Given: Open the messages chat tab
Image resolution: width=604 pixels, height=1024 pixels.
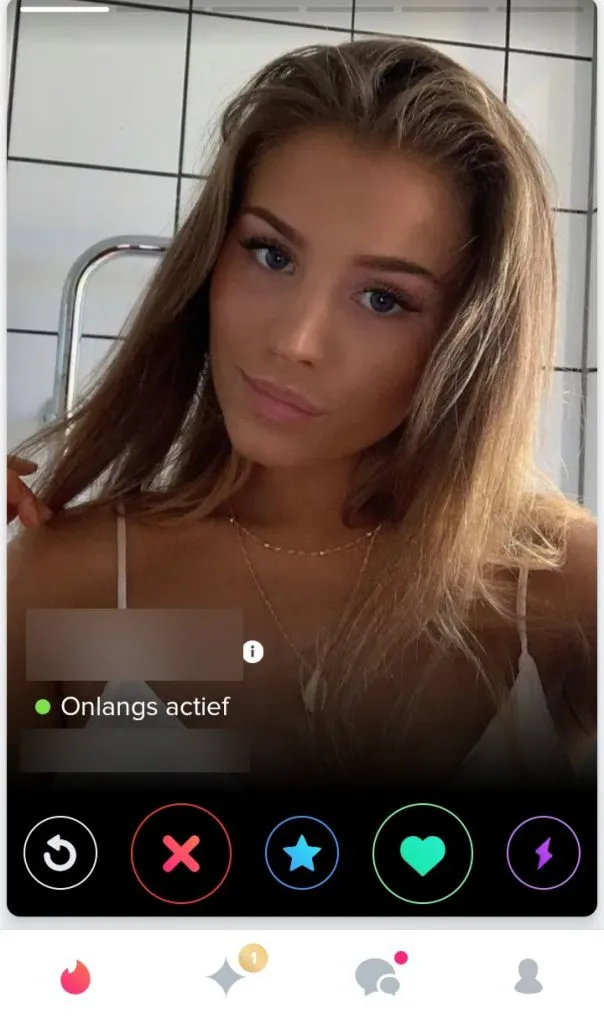Looking at the screenshot, I should (378, 976).
